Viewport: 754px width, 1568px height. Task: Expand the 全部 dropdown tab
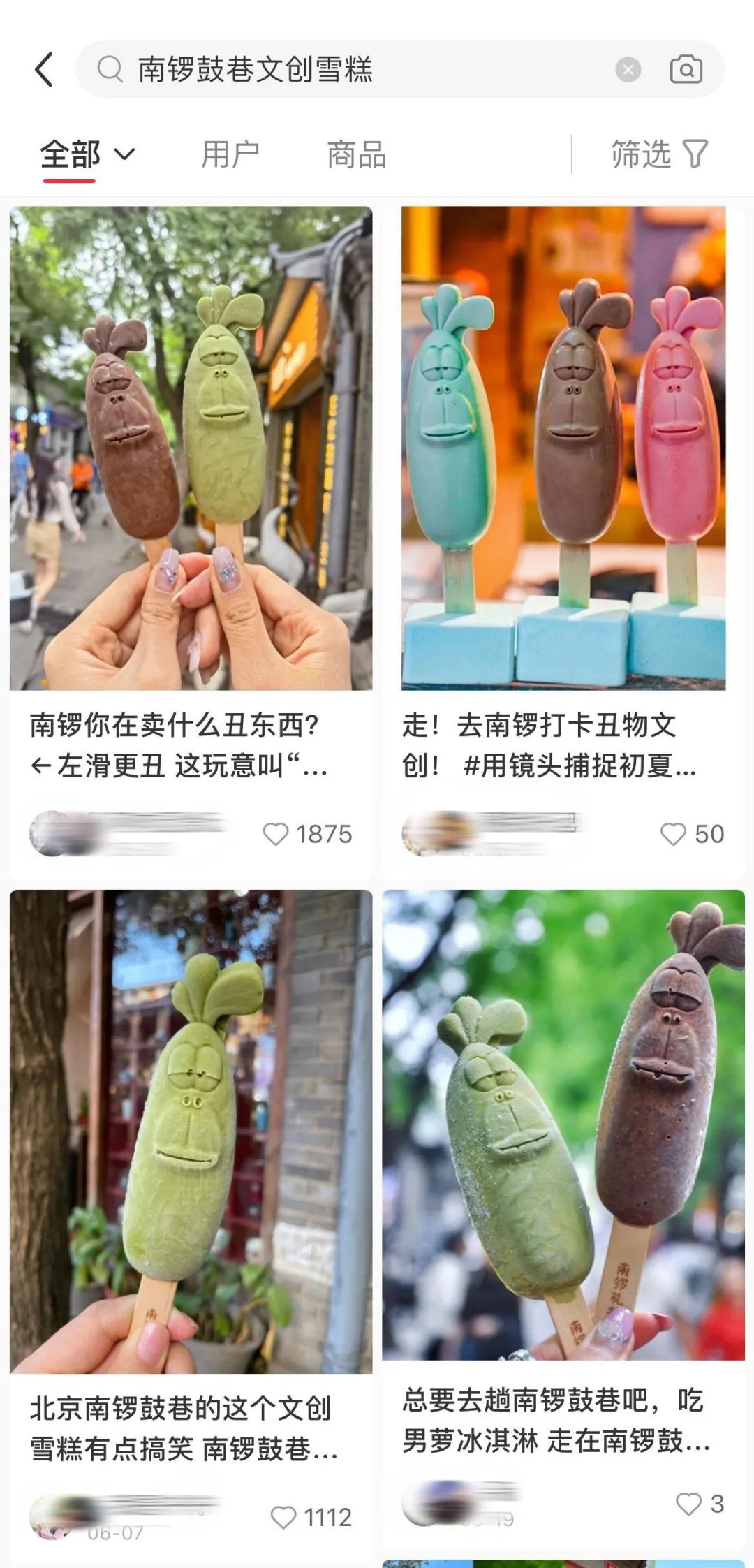pyautogui.click(x=87, y=154)
